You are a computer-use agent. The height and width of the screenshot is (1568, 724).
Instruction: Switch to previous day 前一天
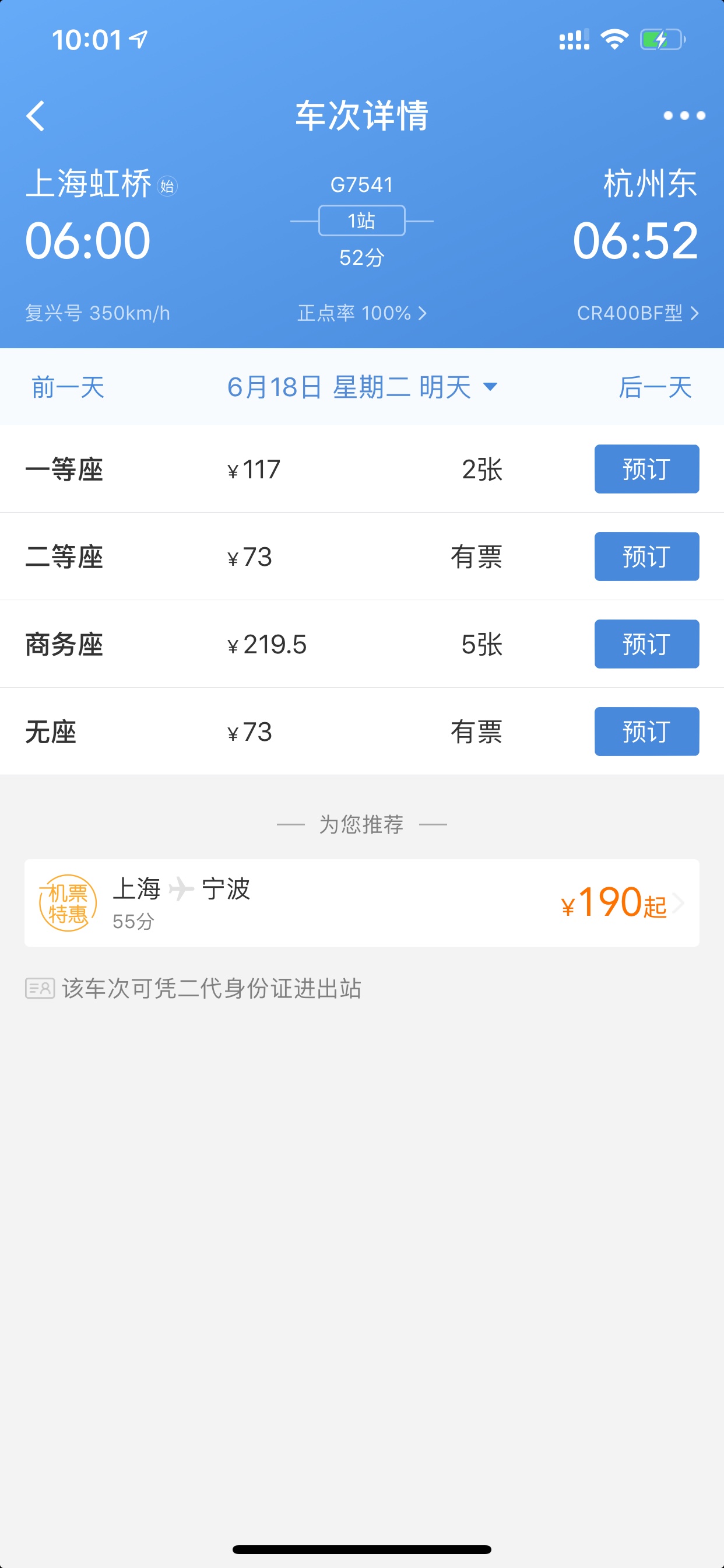68,387
